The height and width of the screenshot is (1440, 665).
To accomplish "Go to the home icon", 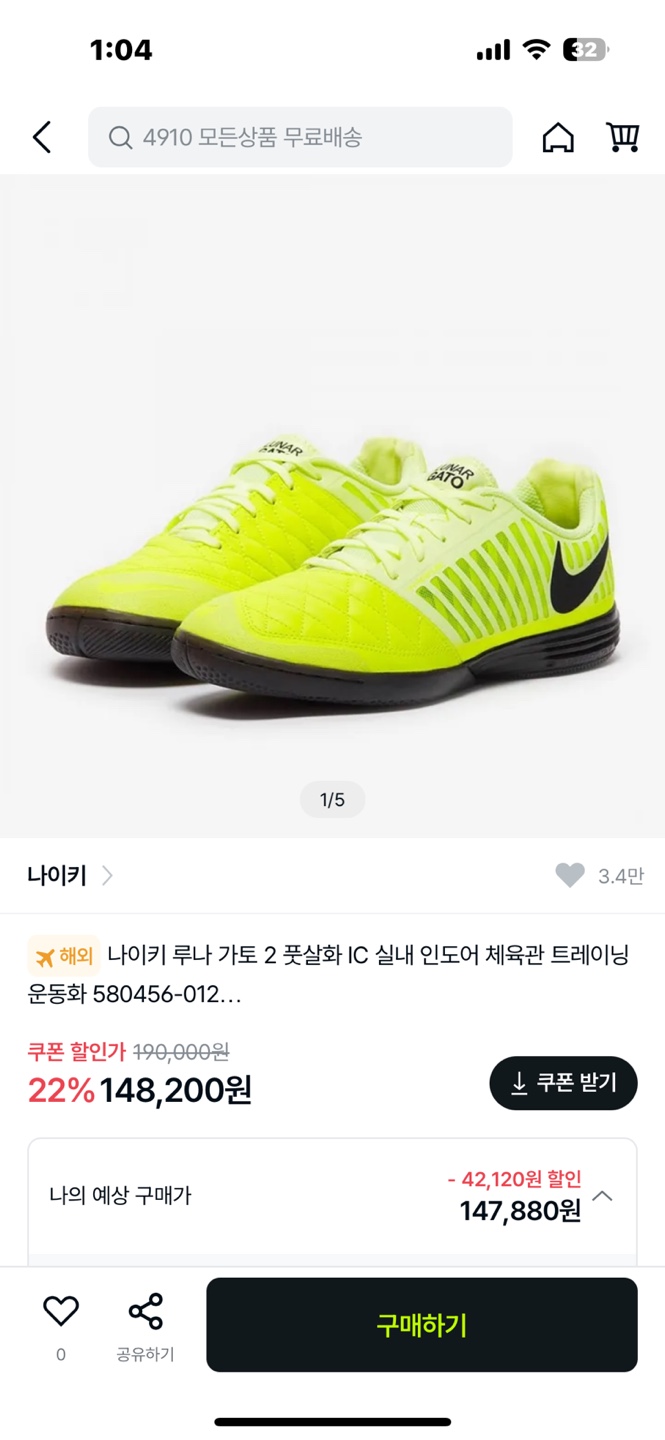I will click(558, 137).
